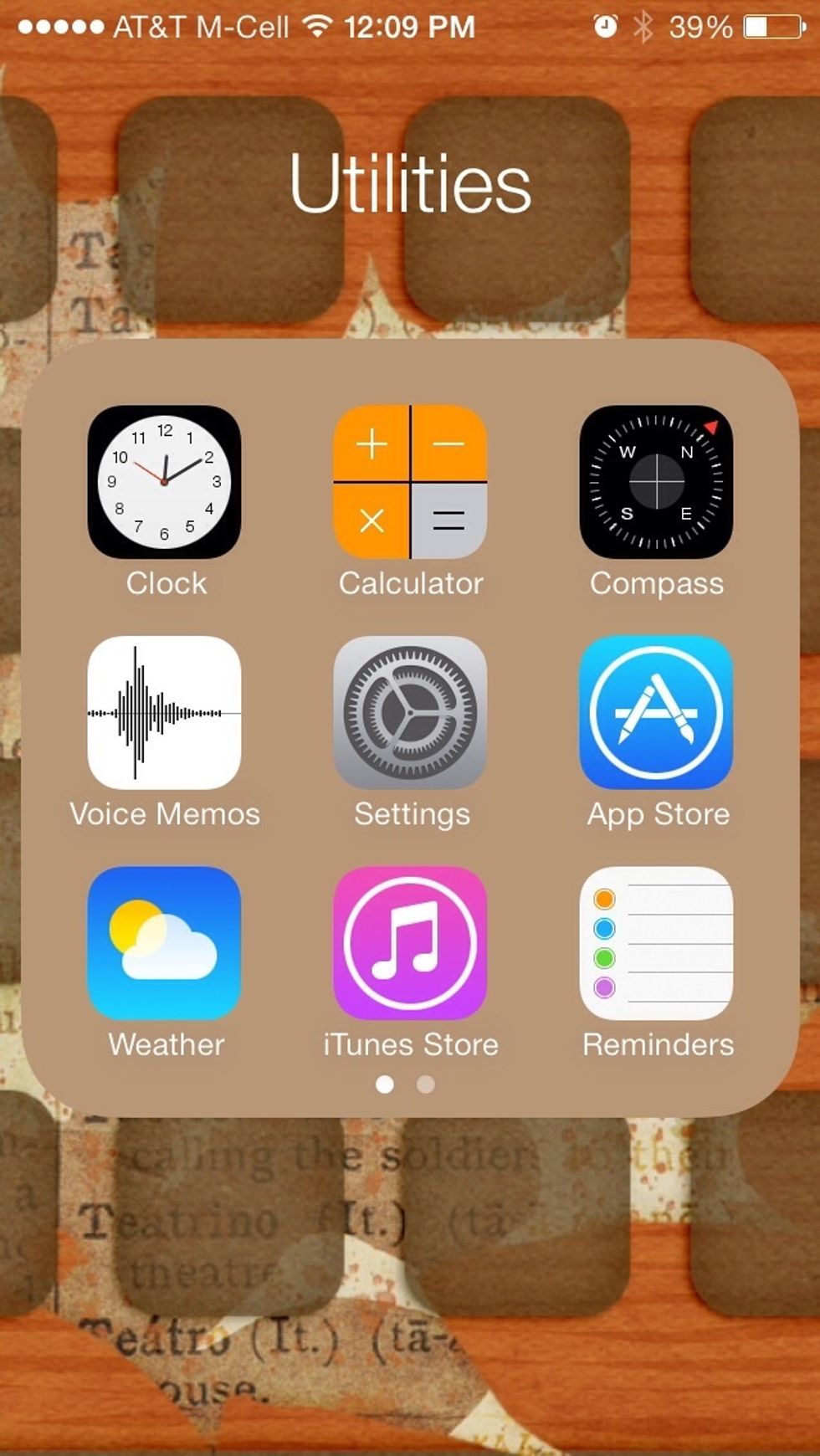Image resolution: width=820 pixels, height=1456 pixels.
Task: Open the Clock app
Action: [x=164, y=482]
